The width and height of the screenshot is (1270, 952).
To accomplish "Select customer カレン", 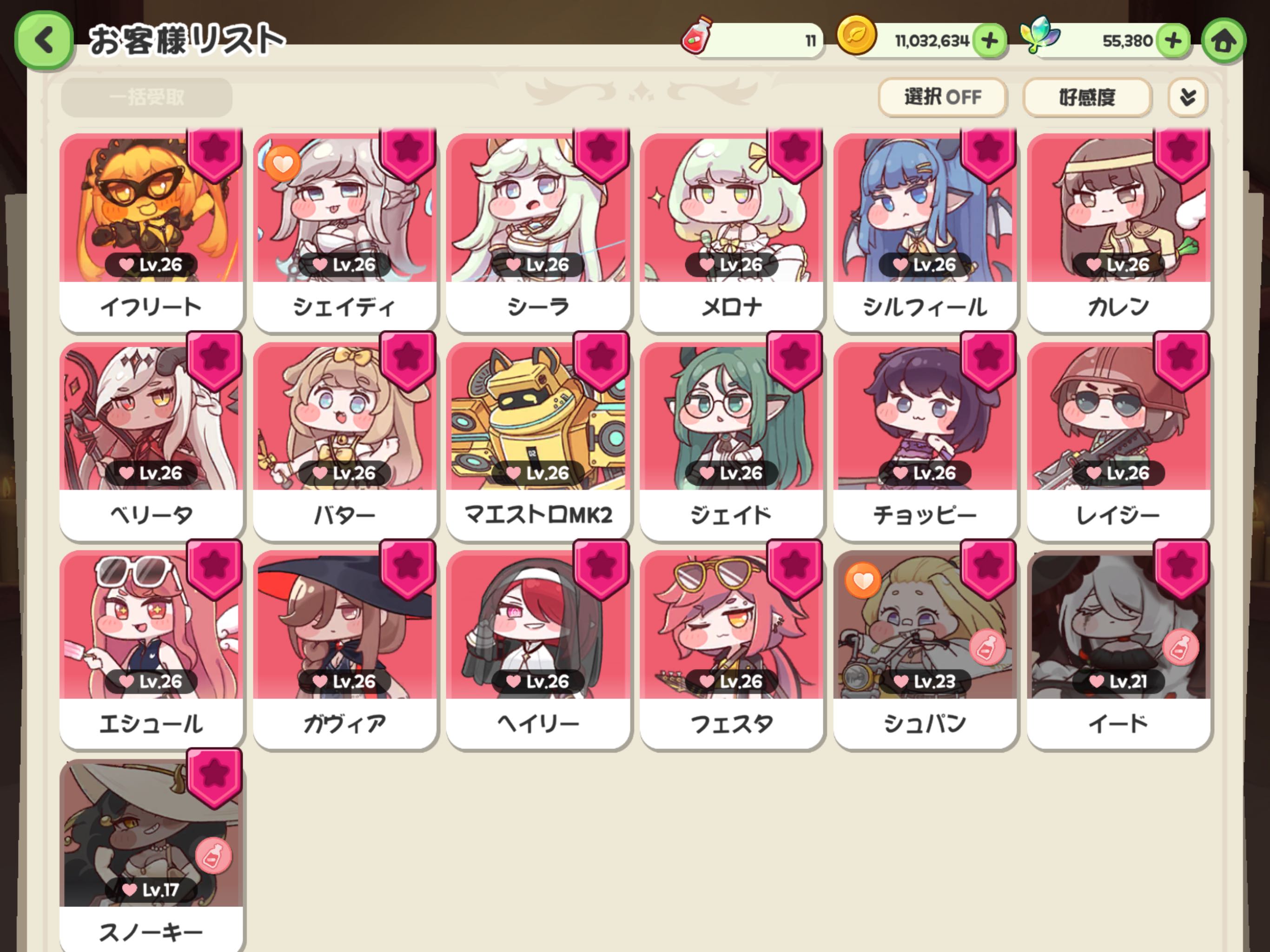I will pyautogui.click(x=1118, y=232).
